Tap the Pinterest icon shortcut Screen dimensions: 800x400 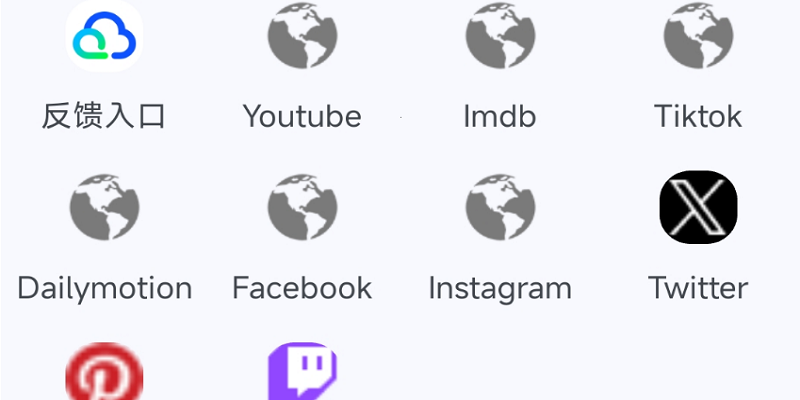coord(104,374)
